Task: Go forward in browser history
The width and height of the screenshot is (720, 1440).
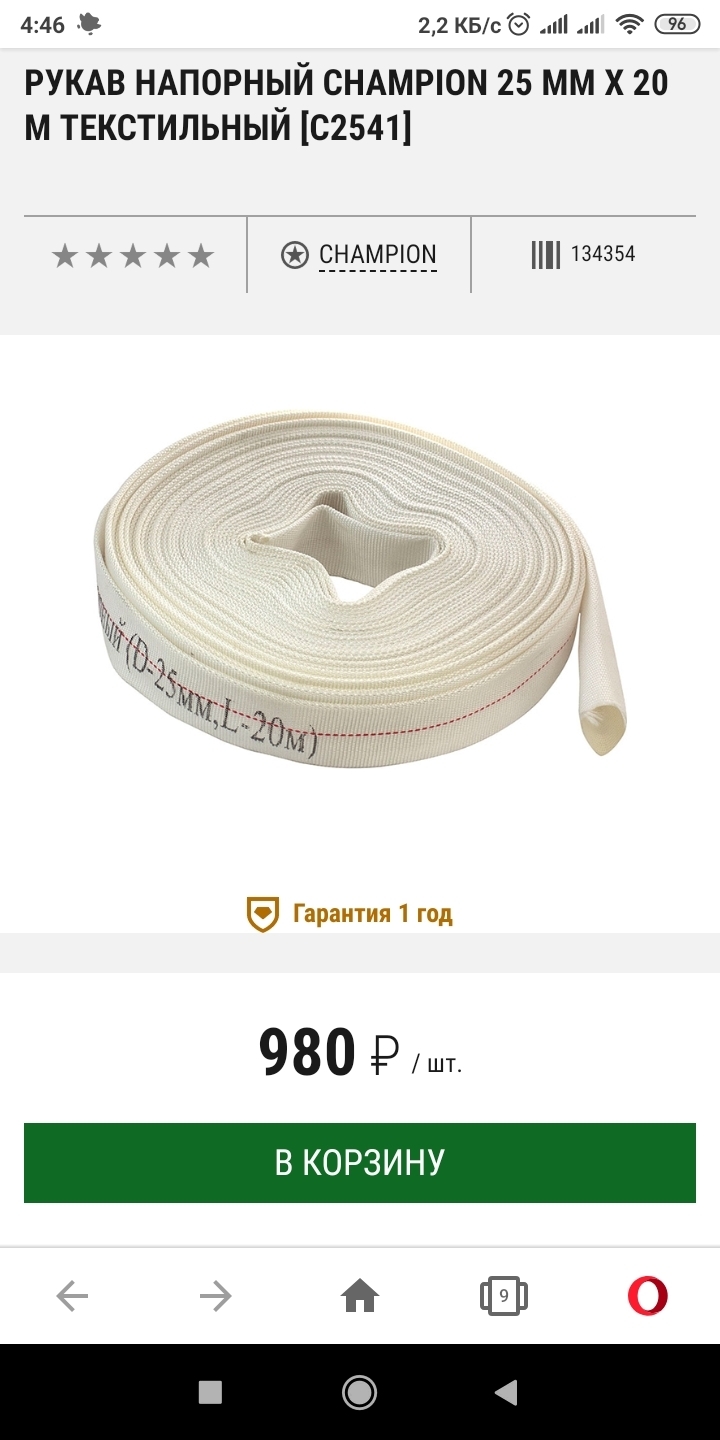Action: (x=215, y=1297)
